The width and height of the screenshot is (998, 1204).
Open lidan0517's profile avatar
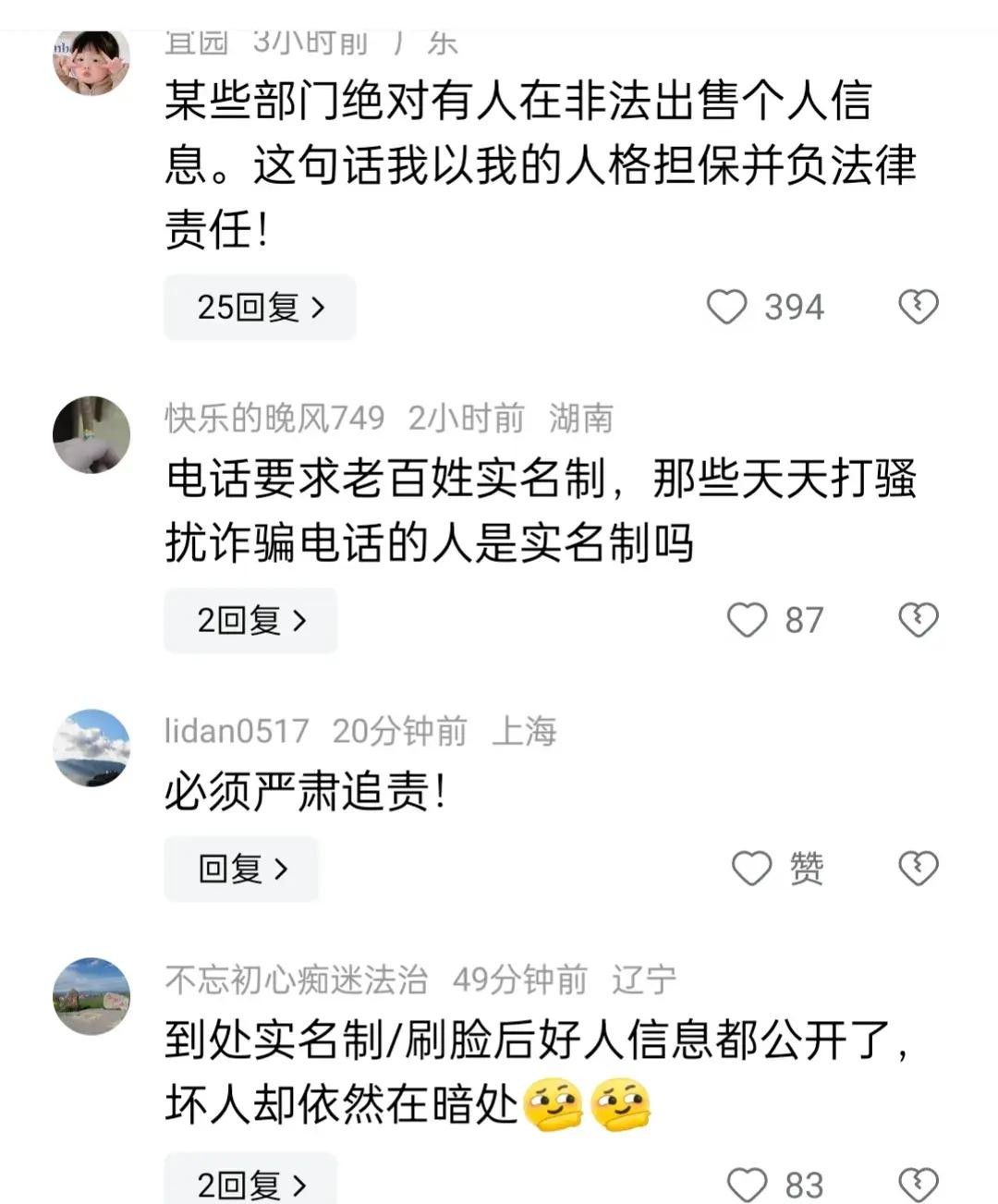(x=91, y=748)
